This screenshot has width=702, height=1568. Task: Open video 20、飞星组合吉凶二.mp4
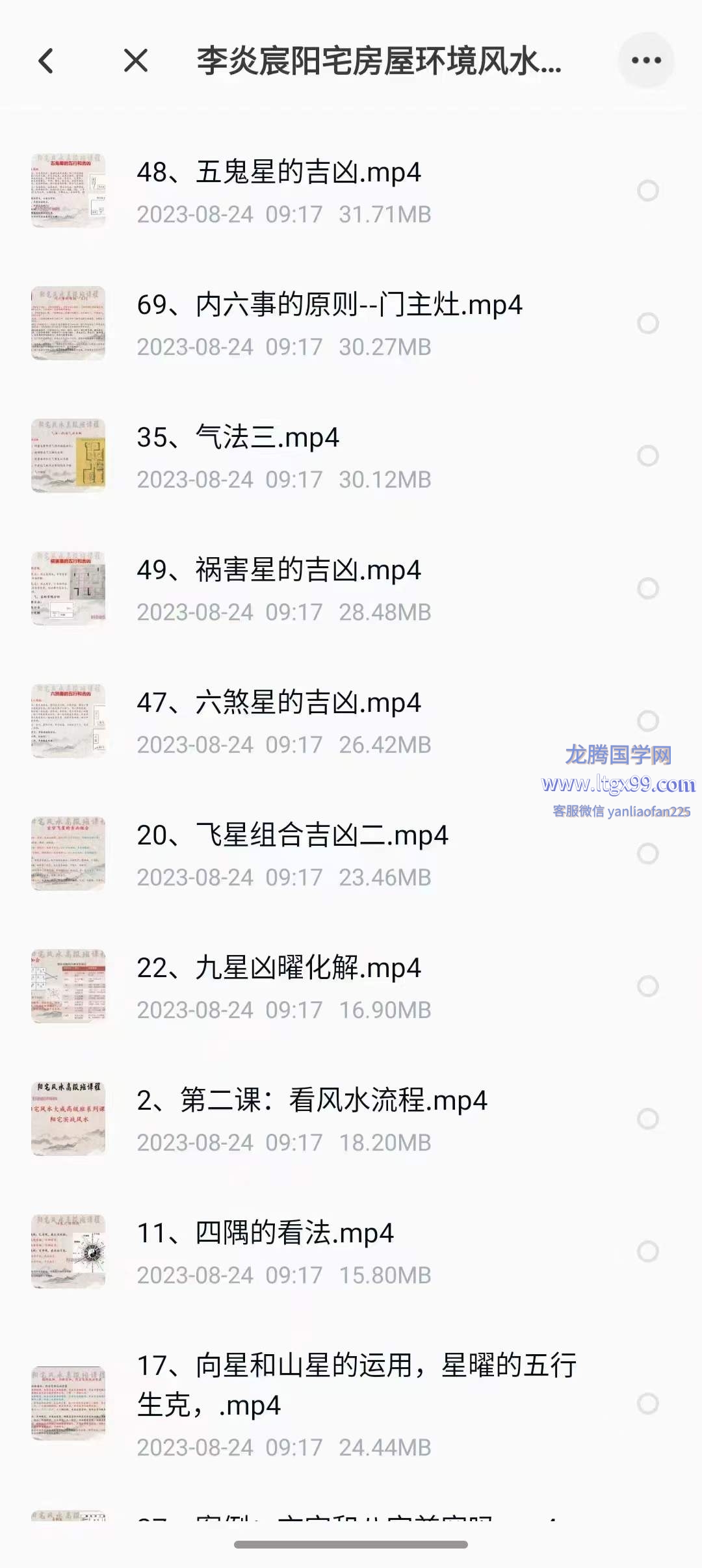(x=292, y=836)
